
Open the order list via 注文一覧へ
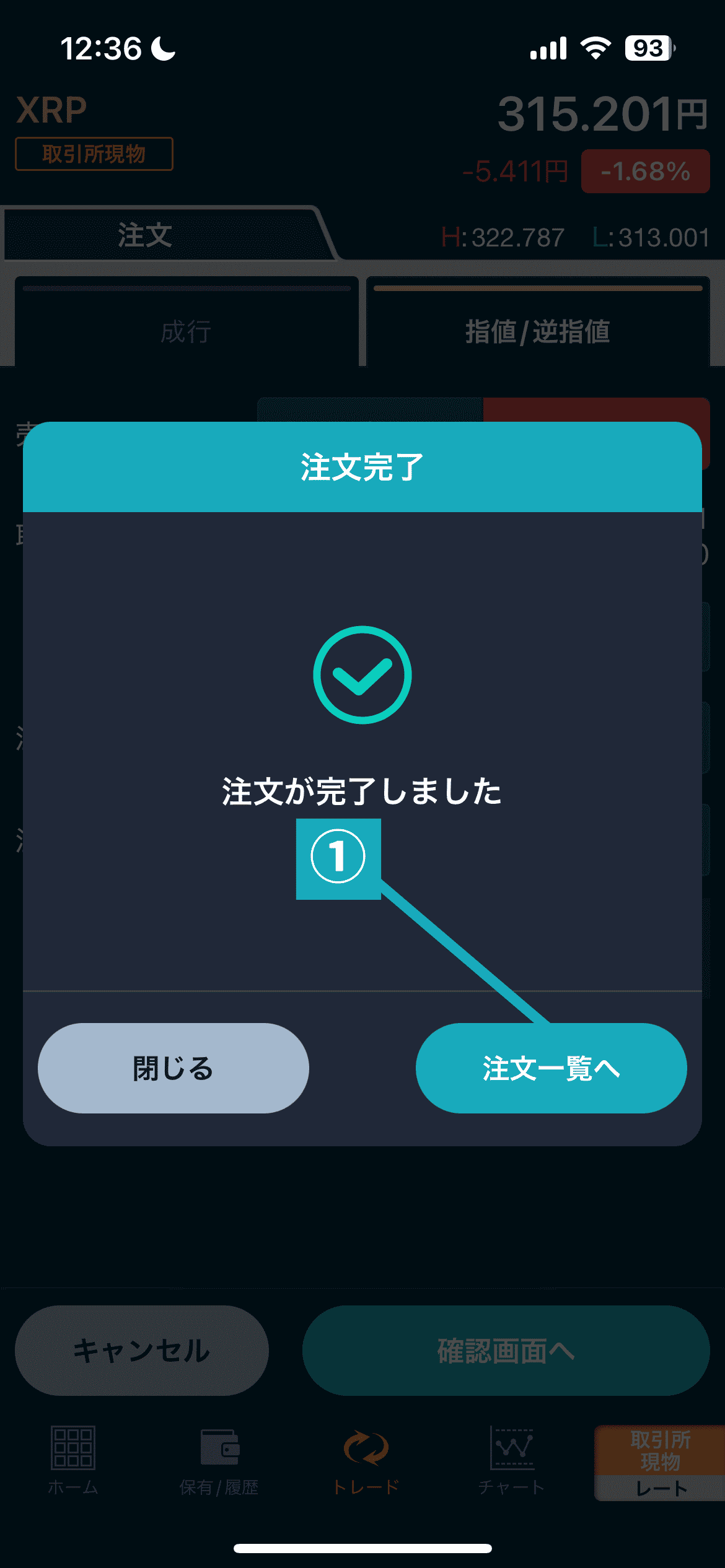pos(551,1068)
